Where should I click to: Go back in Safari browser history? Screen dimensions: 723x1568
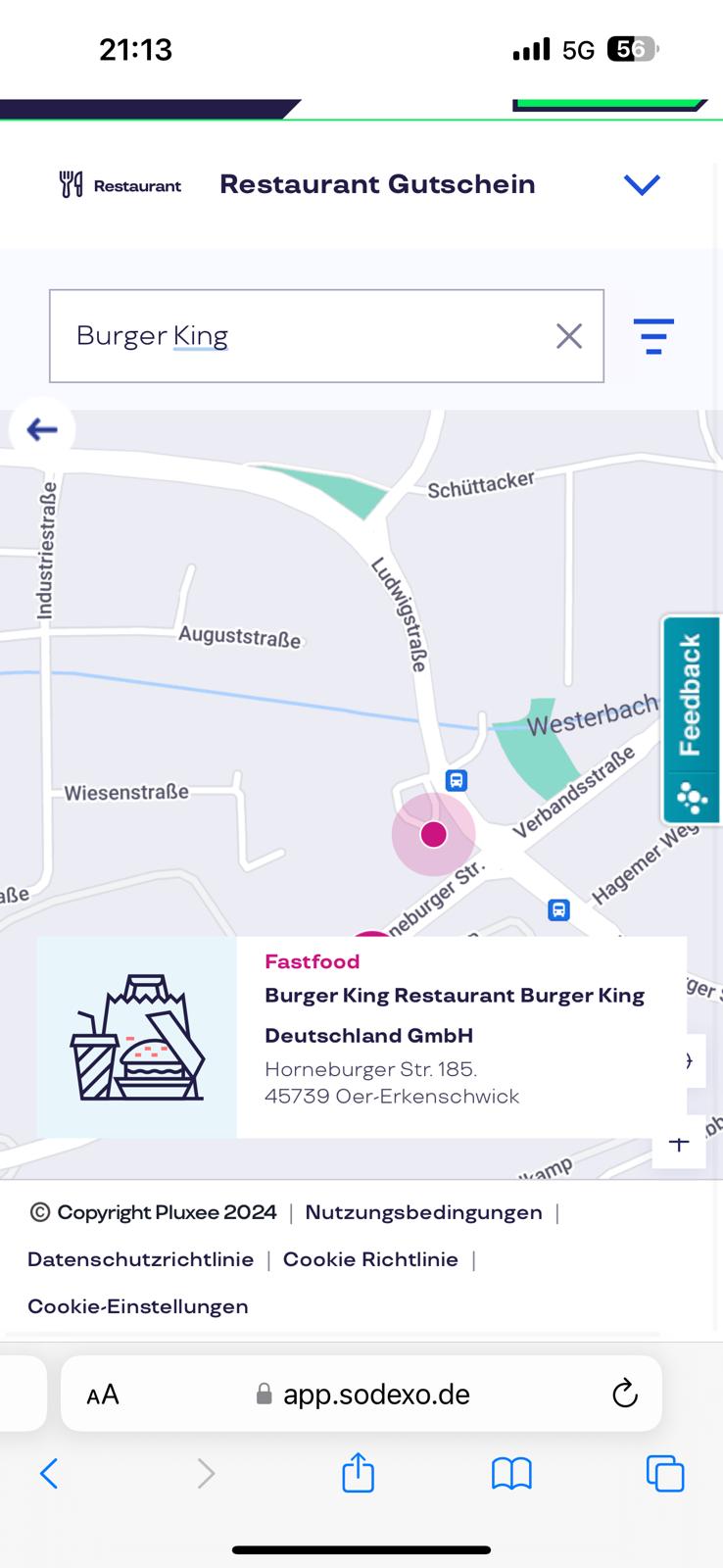49,1473
